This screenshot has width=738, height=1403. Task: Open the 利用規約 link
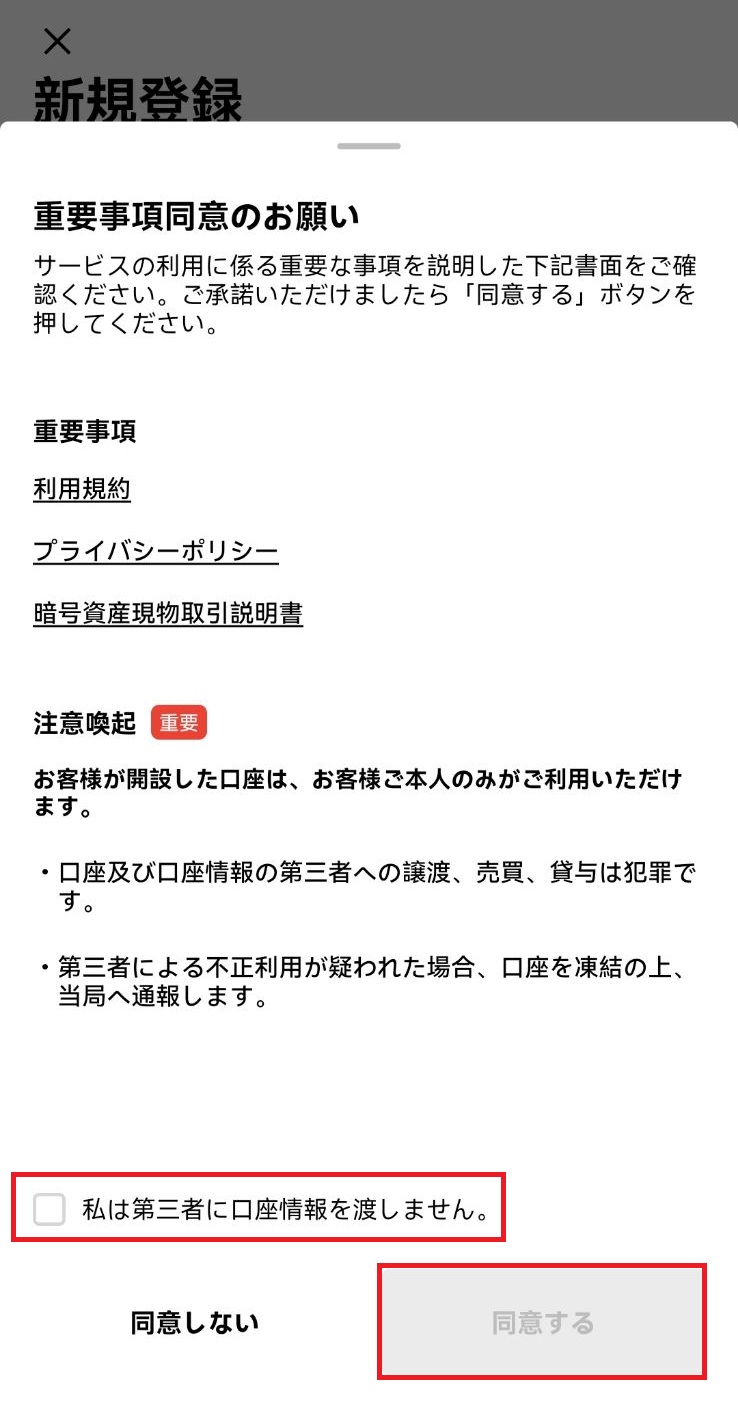[x=82, y=489]
